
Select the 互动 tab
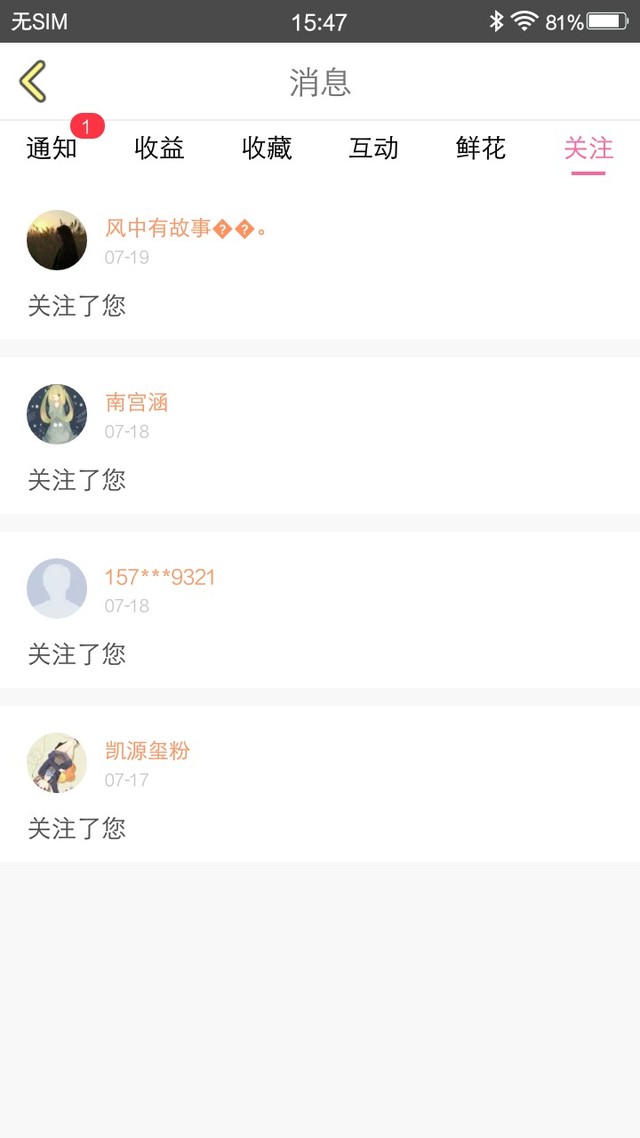click(374, 148)
